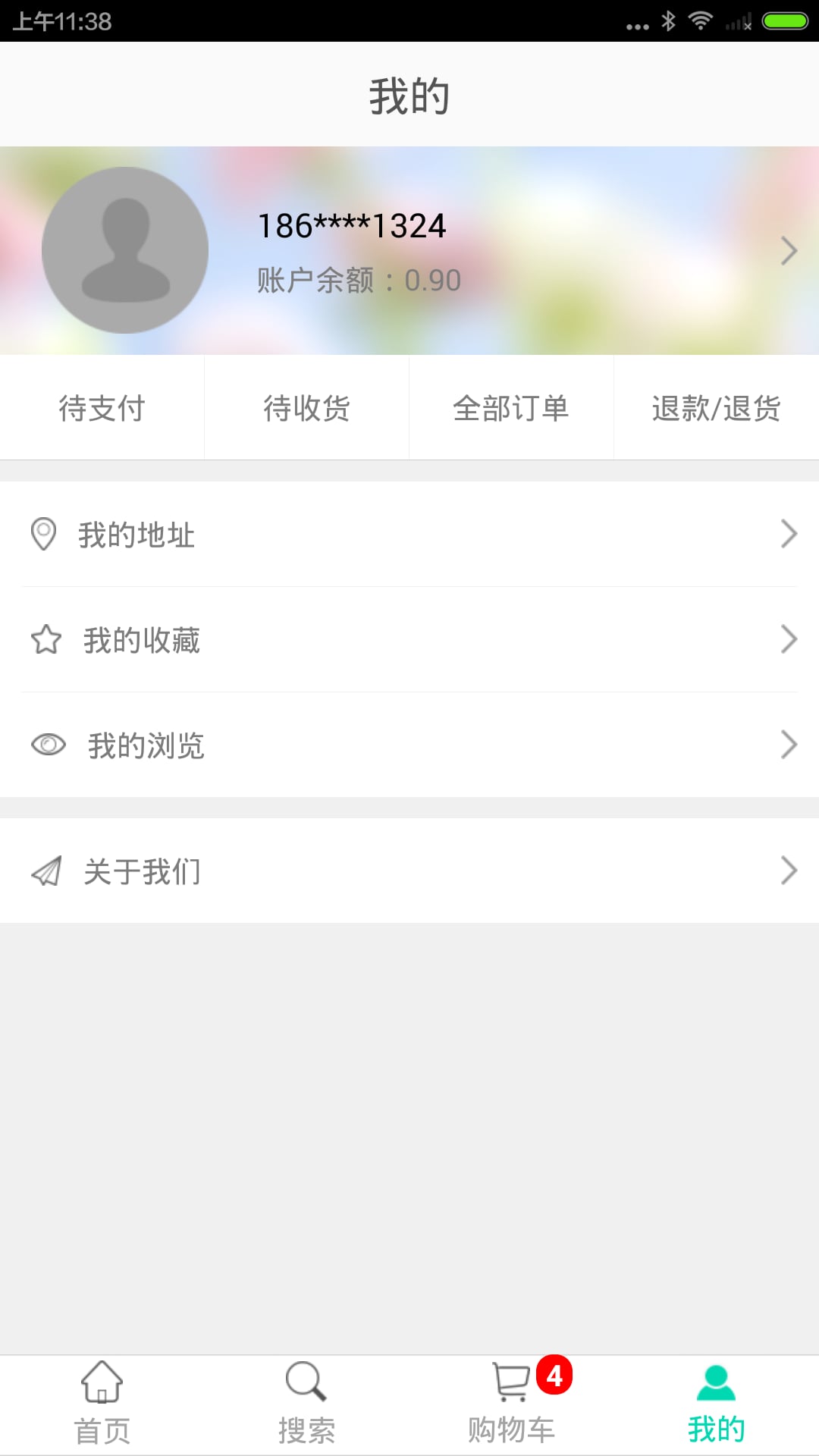This screenshot has height=1456, width=819.
Task: Expand profile details via top right chevron
Action: pos(788,251)
